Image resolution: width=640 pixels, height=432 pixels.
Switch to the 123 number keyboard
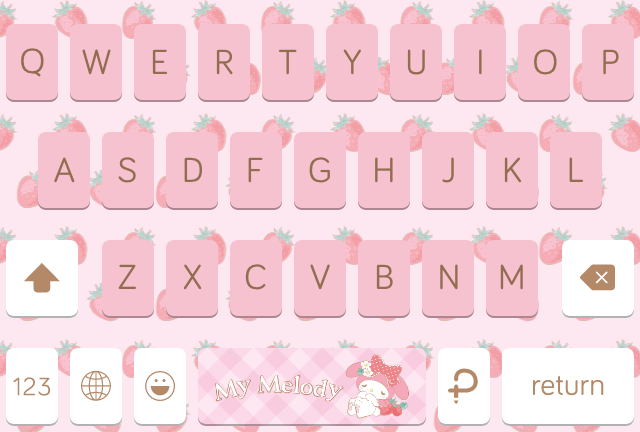pyautogui.click(x=32, y=386)
